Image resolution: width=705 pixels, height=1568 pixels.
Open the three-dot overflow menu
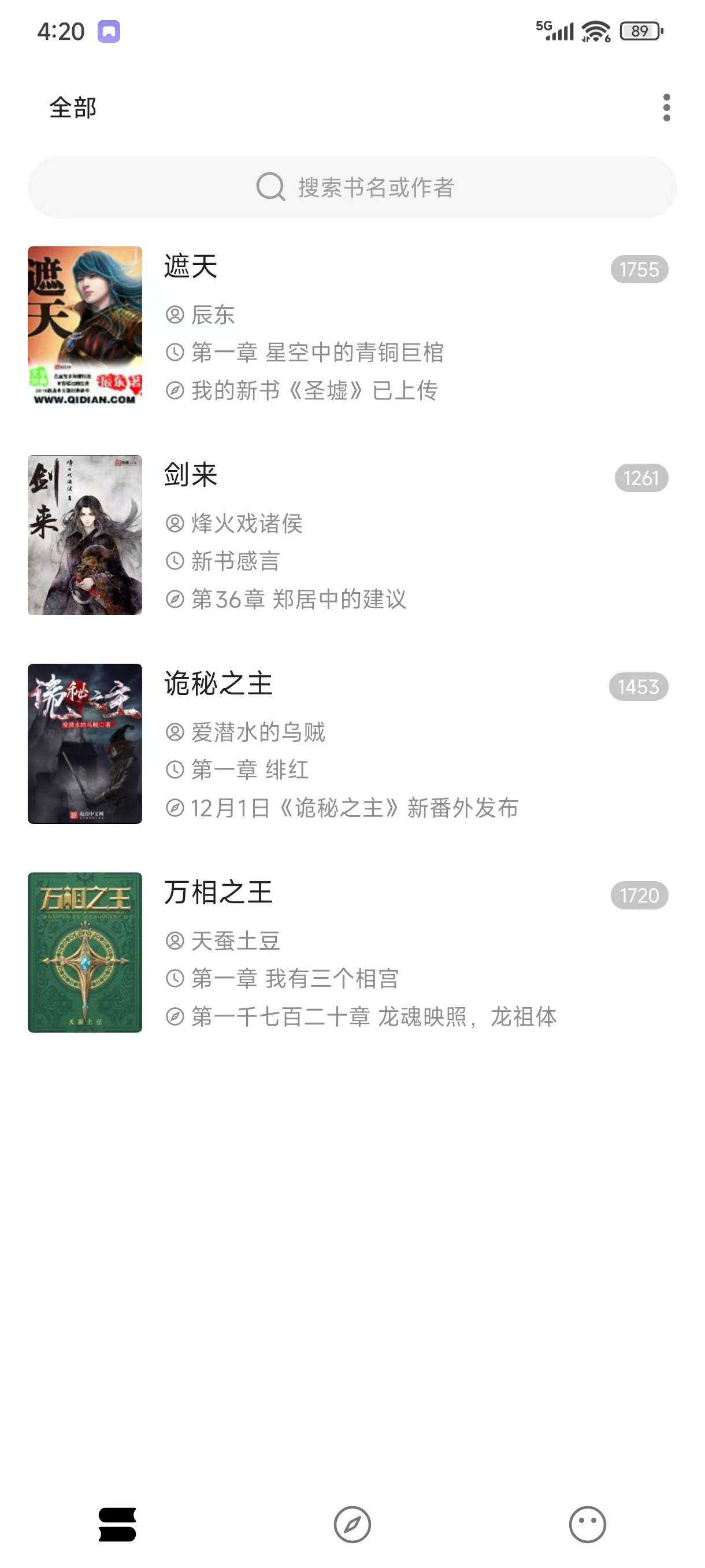[667, 108]
